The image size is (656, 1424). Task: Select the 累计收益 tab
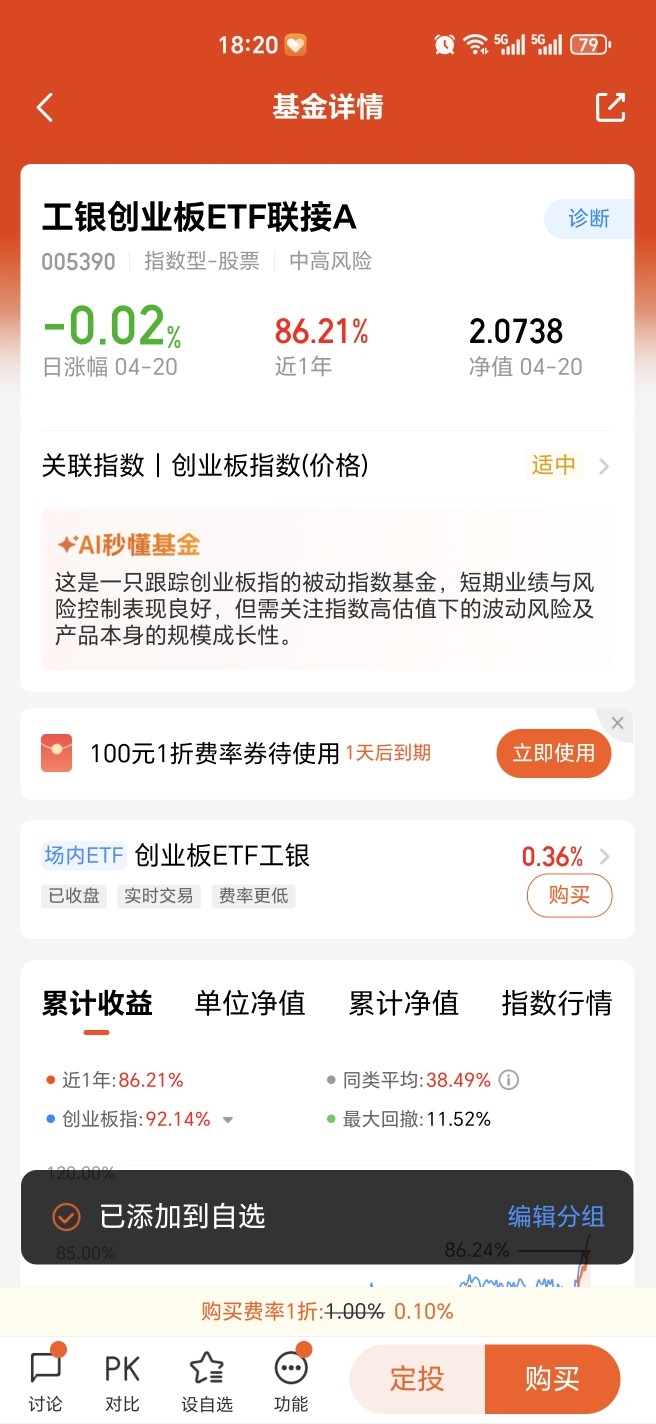(97, 1003)
